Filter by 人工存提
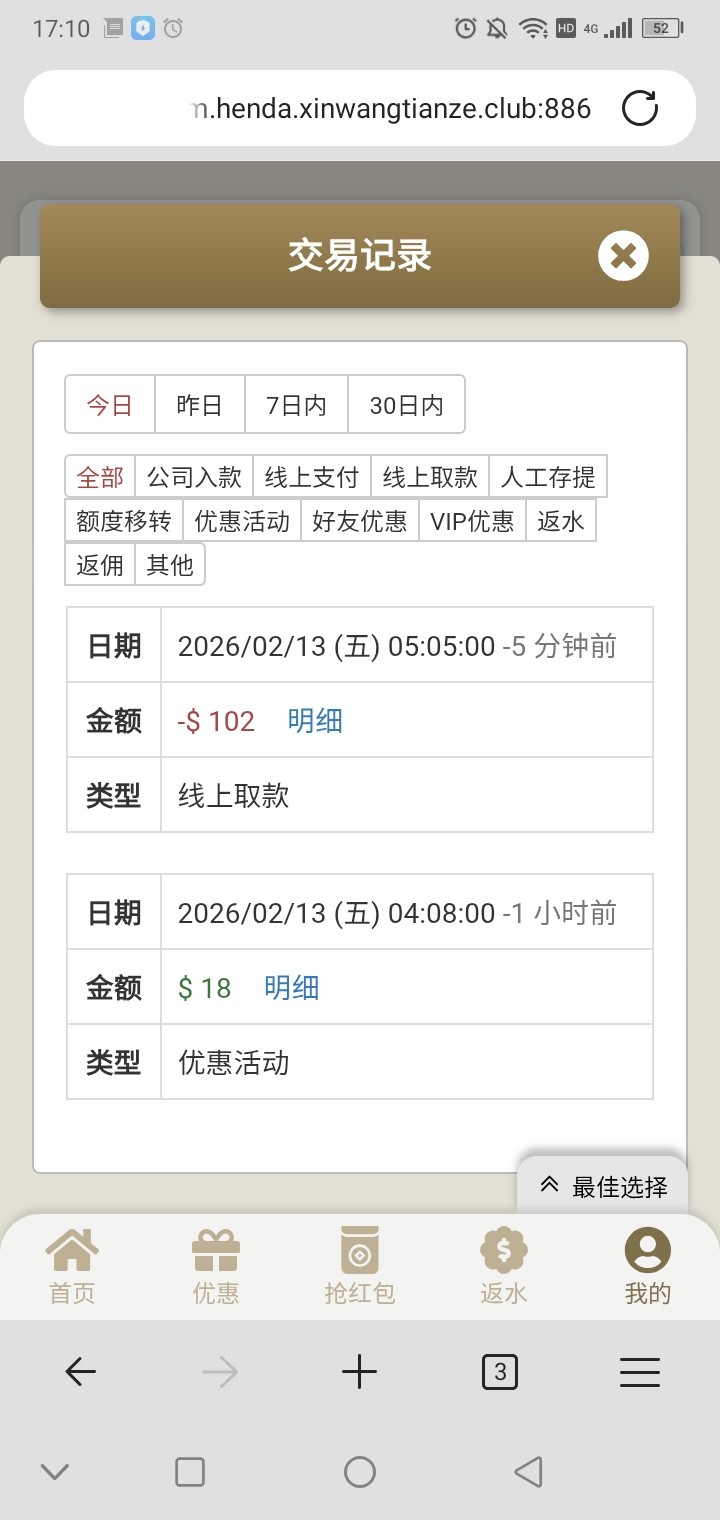 click(548, 477)
